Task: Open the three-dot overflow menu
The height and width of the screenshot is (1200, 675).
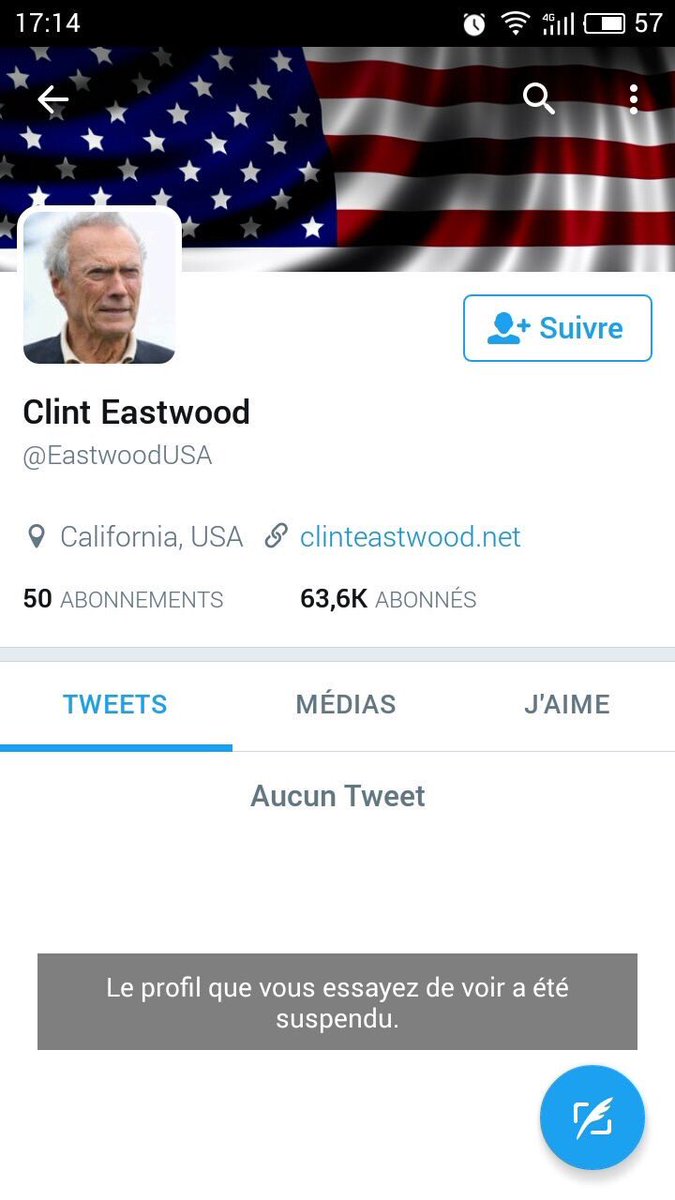Action: (633, 99)
